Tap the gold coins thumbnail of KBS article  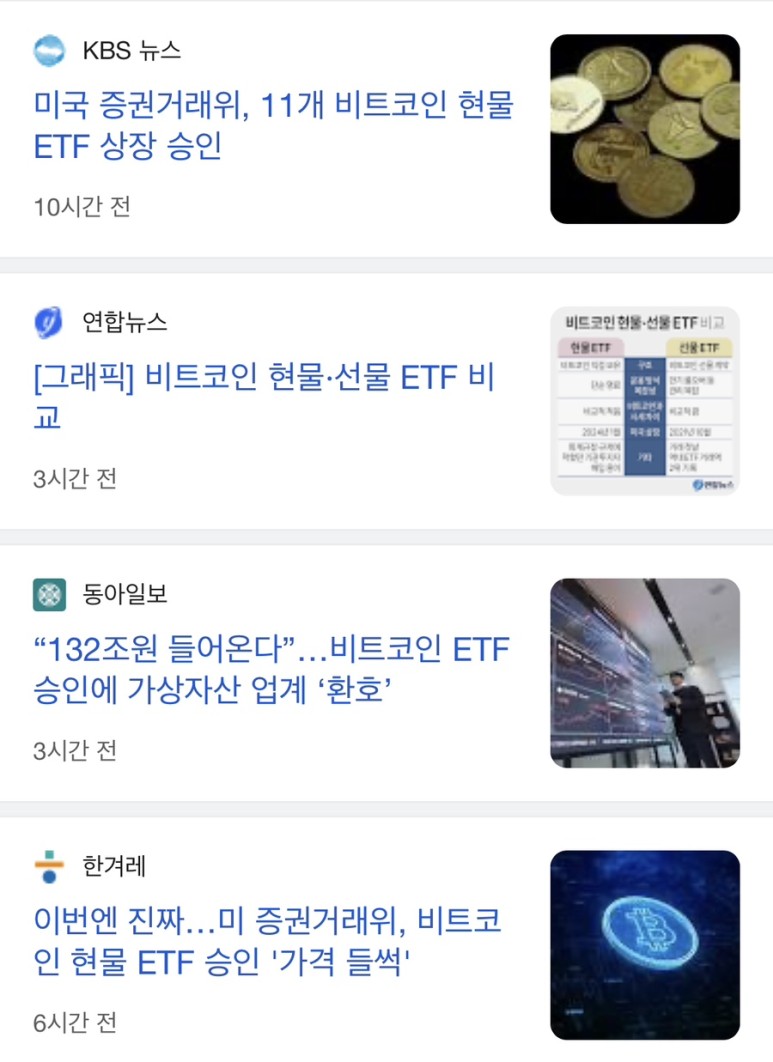[x=645, y=129]
